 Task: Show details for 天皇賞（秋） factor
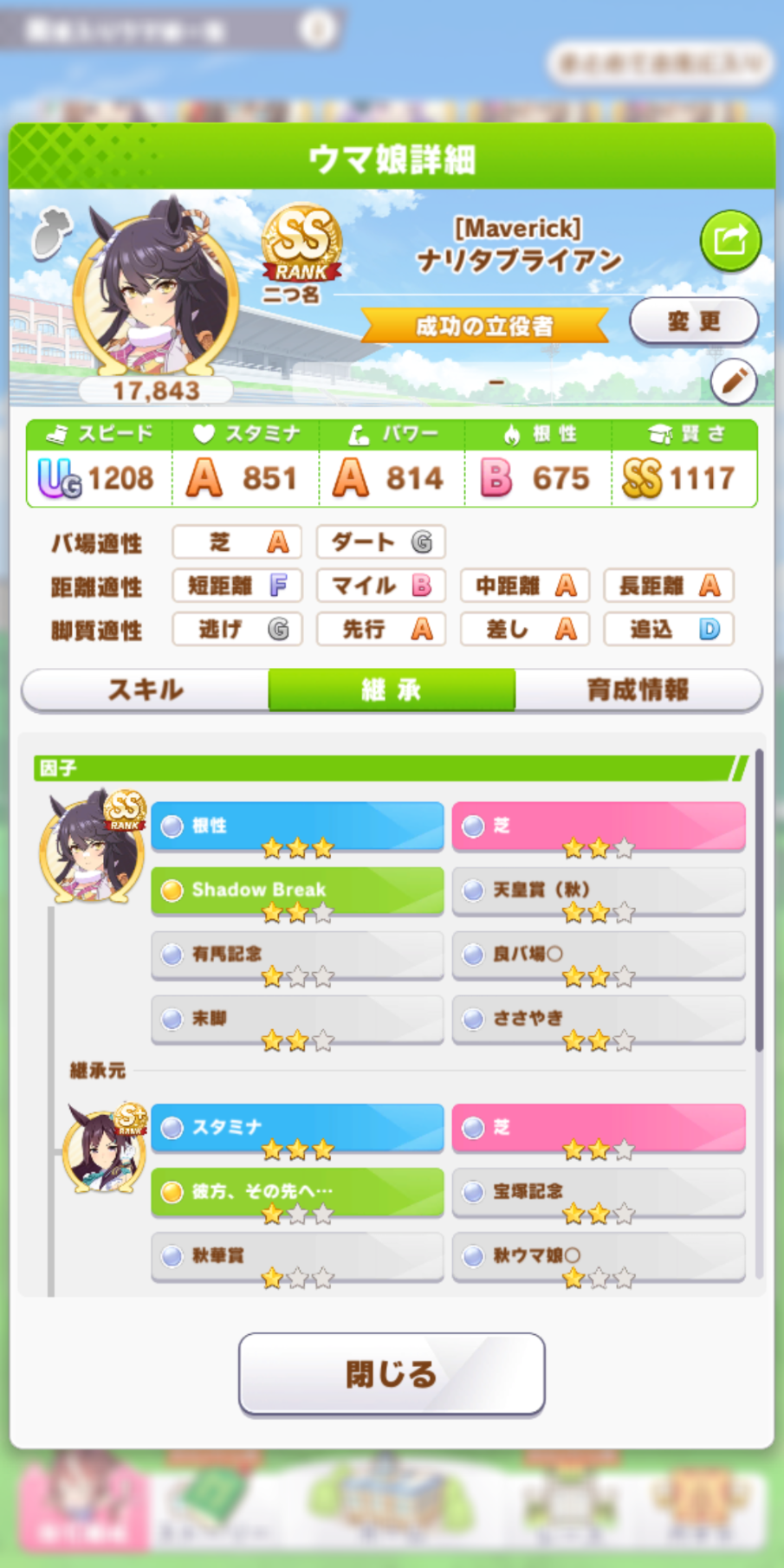pyautogui.click(x=598, y=891)
